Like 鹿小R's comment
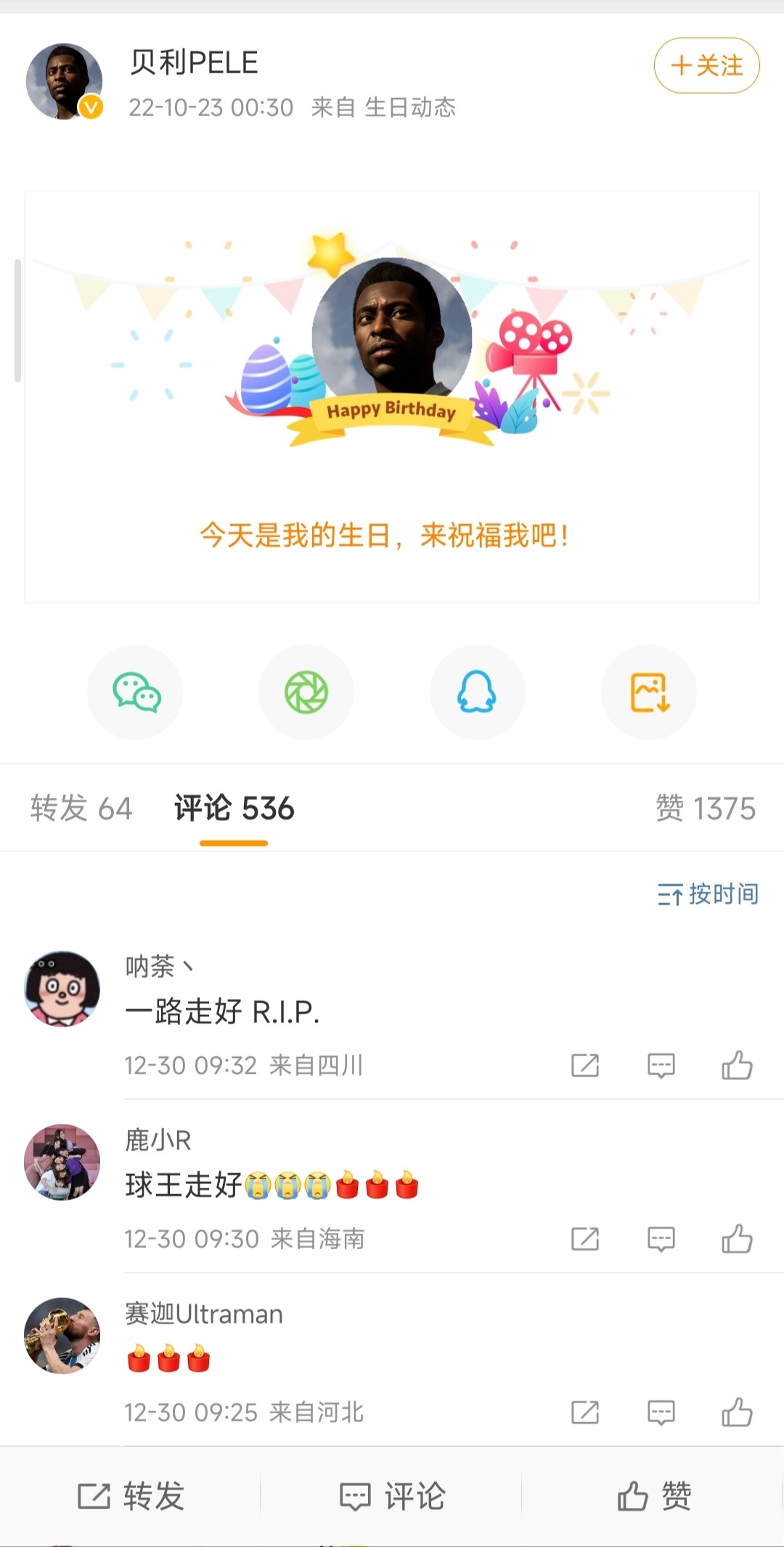This screenshot has height=1547, width=784. click(x=736, y=1238)
